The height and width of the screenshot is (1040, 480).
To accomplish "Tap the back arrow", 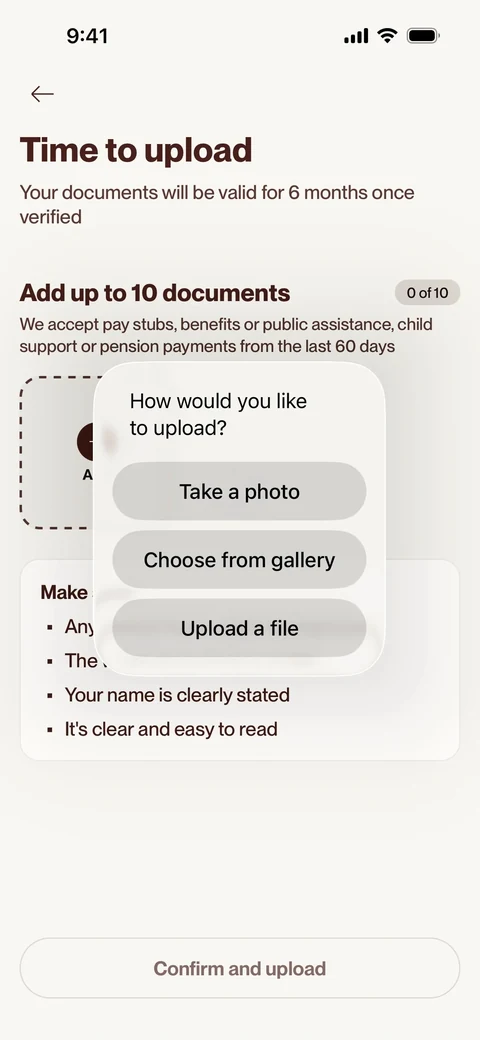I will (42, 94).
